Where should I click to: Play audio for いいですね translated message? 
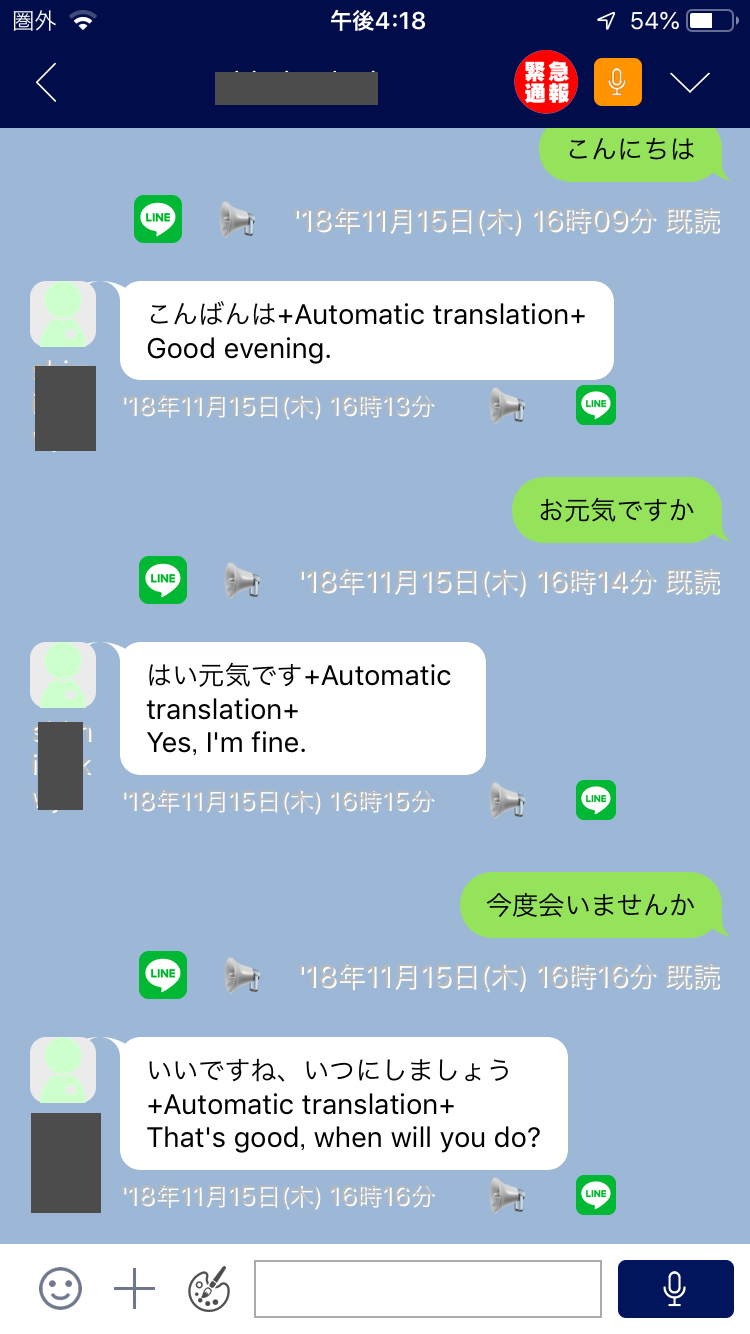coord(507,1195)
